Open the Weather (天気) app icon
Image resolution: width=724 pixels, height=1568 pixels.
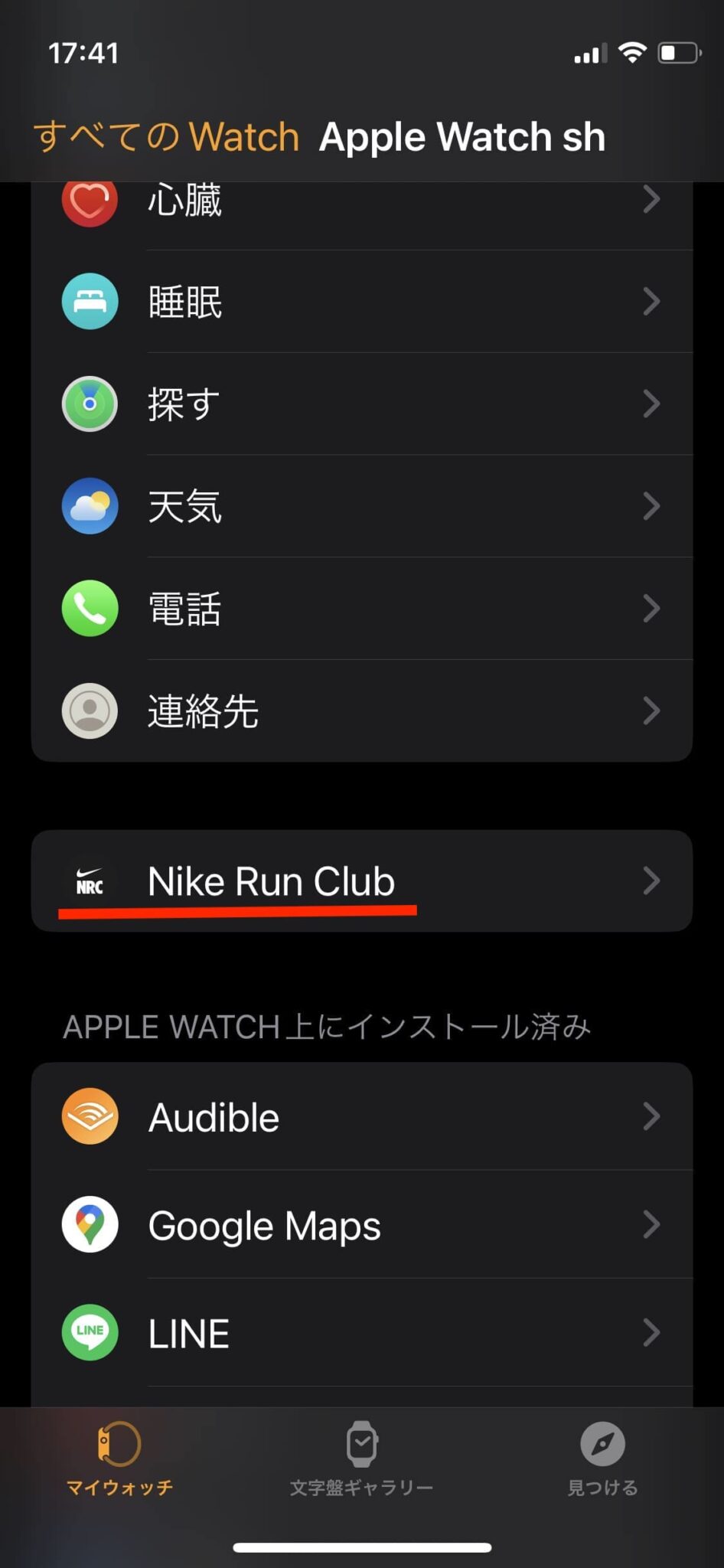pyautogui.click(x=90, y=506)
